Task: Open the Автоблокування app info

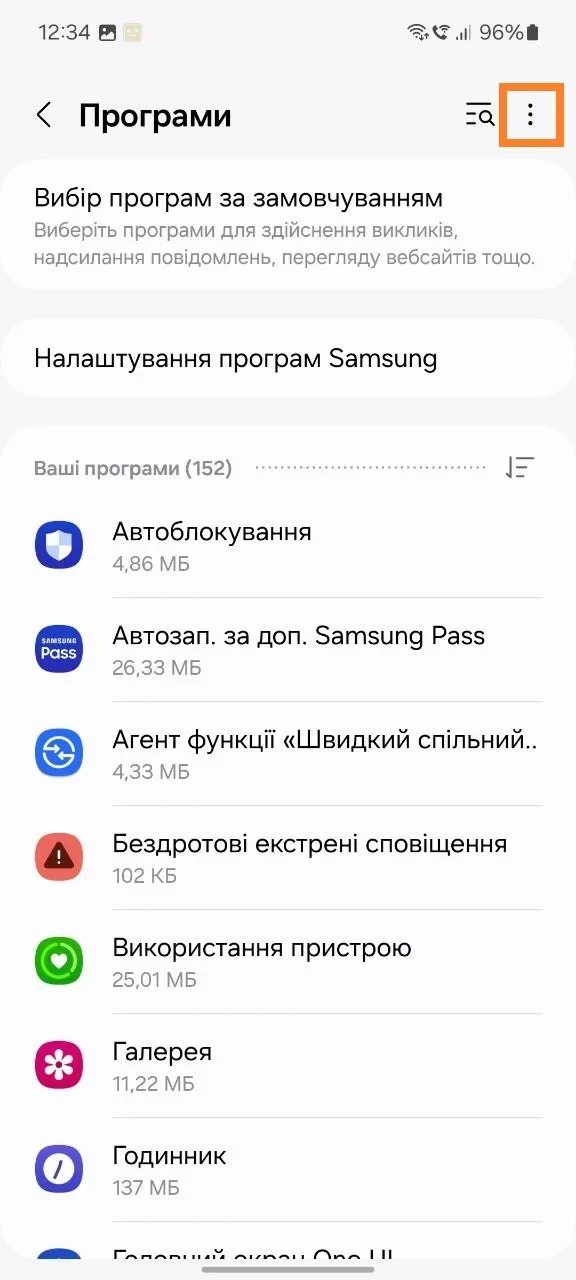Action: (288, 545)
